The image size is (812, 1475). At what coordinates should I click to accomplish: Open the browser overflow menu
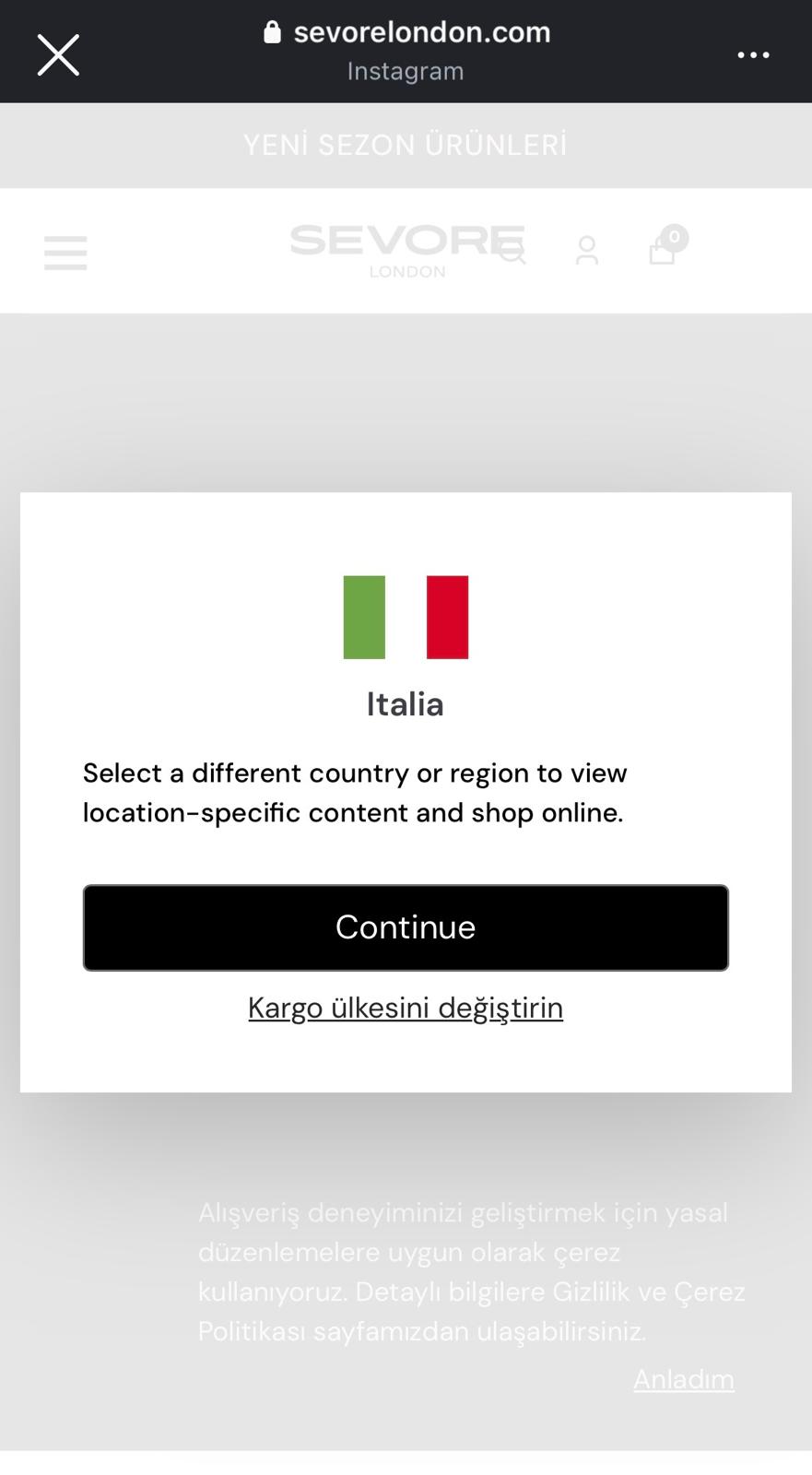click(753, 55)
